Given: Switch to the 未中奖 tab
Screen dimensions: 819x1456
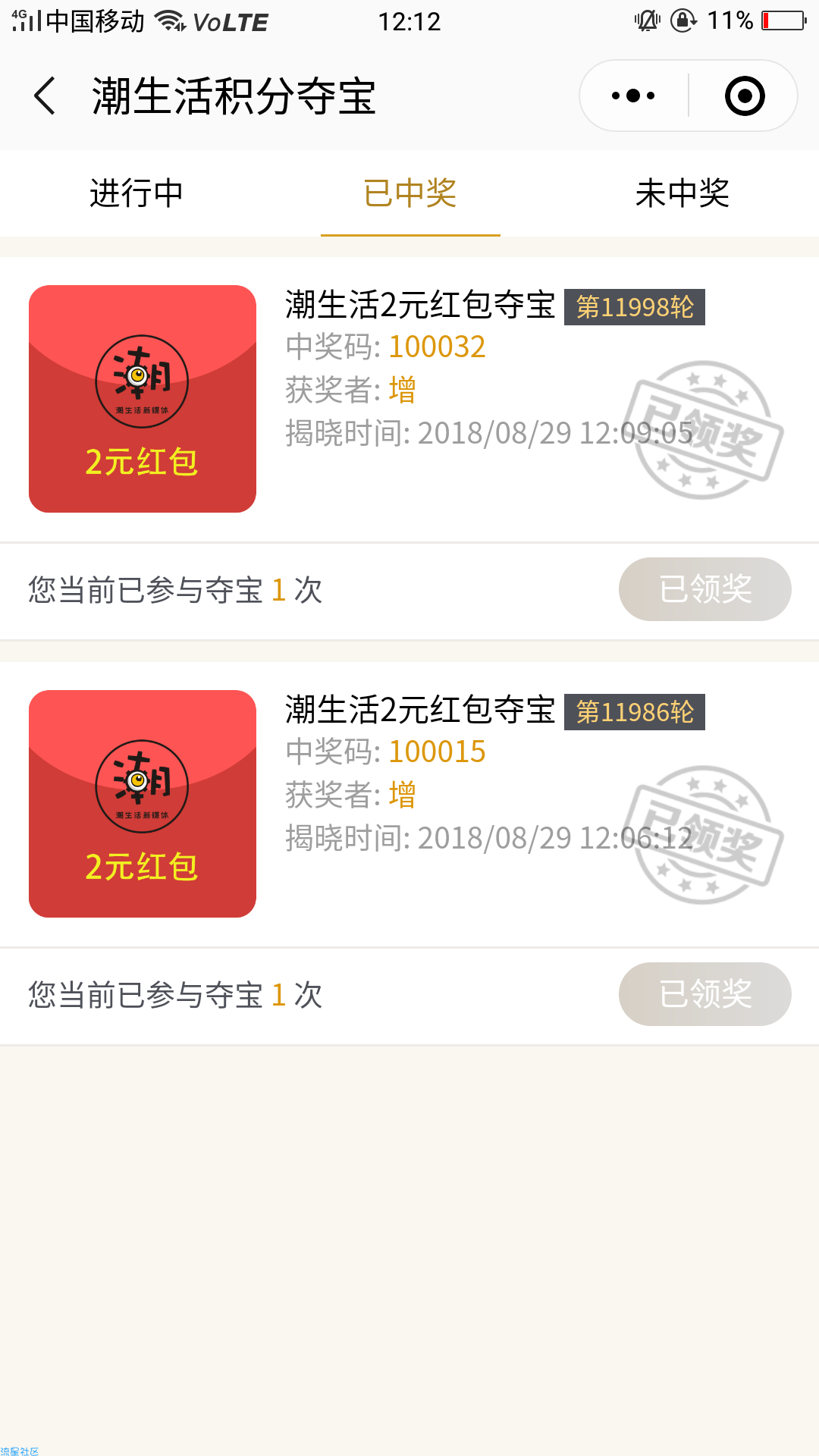Looking at the screenshot, I should (x=682, y=193).
